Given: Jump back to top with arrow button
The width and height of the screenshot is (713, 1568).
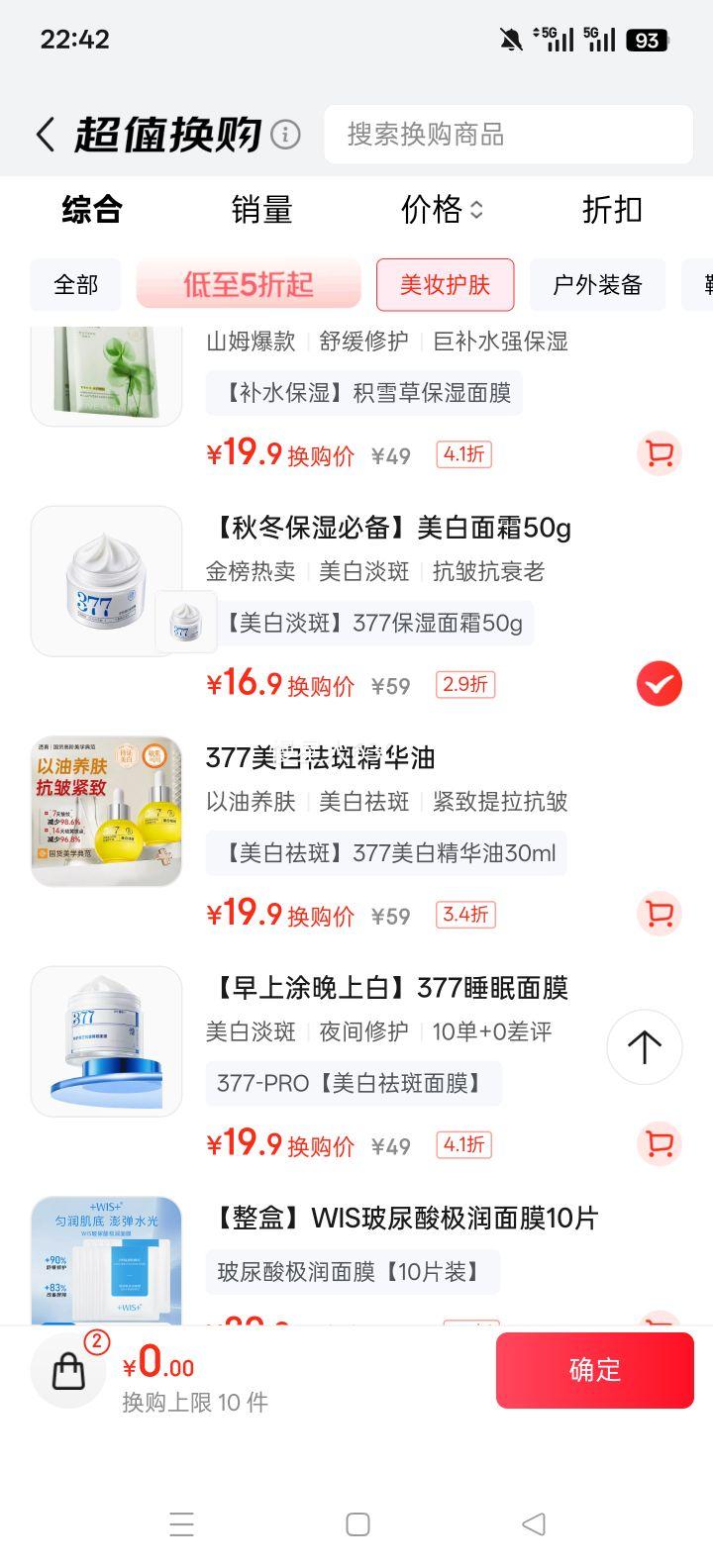Looking at the screenshot, I should click(x=644, y=1046).
